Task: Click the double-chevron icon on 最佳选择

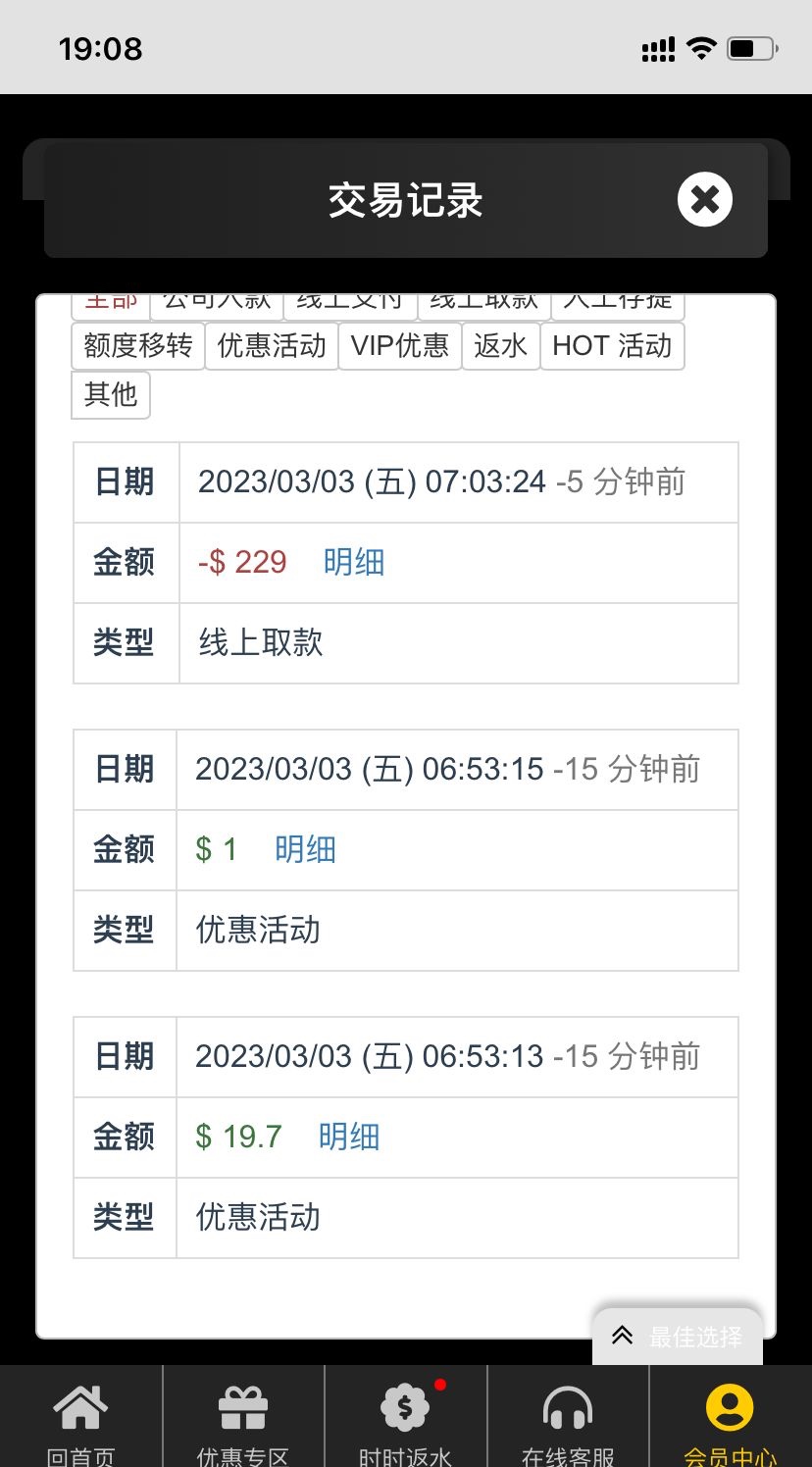Action: click(x=624, y=1334)
